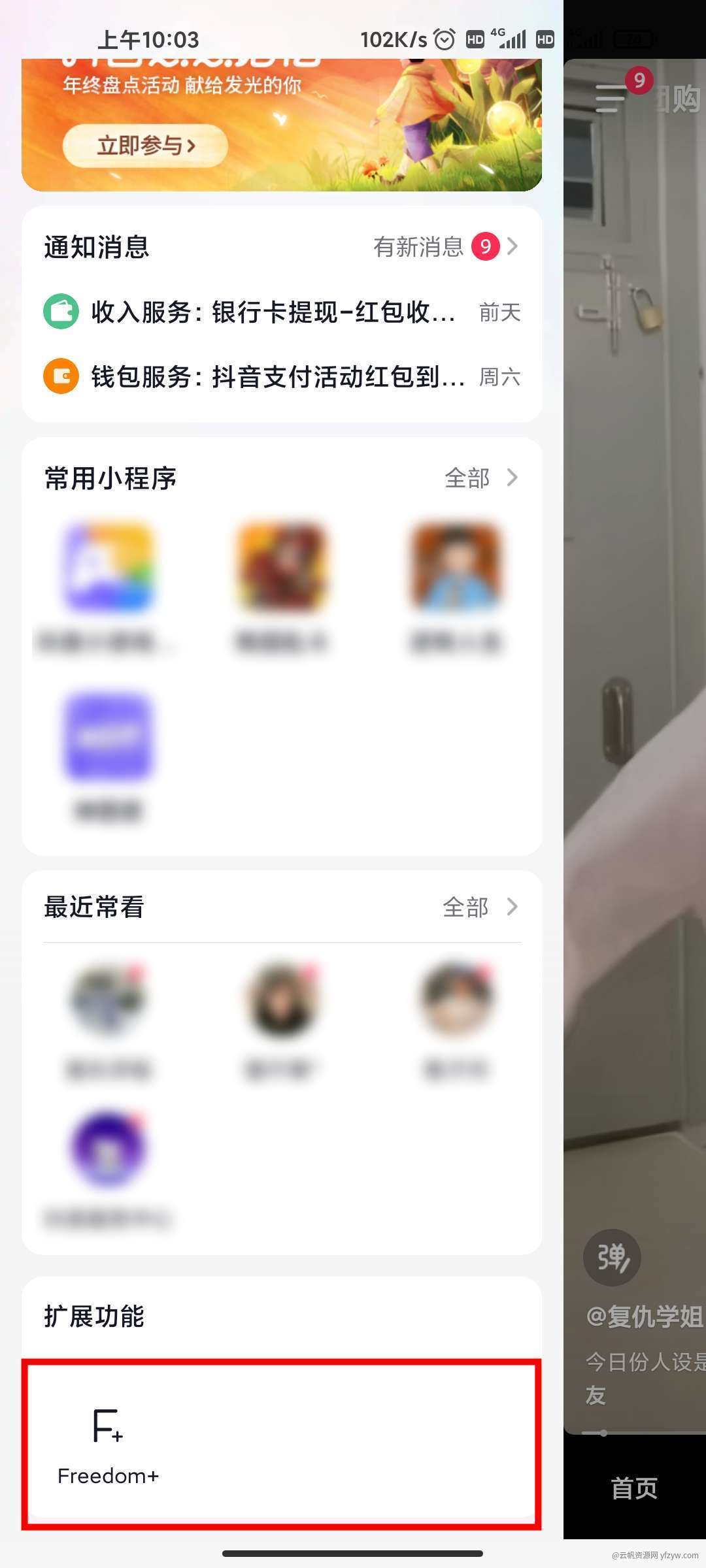
Task: View all 最近常看 accounts
Action: [x=479, y=907]
